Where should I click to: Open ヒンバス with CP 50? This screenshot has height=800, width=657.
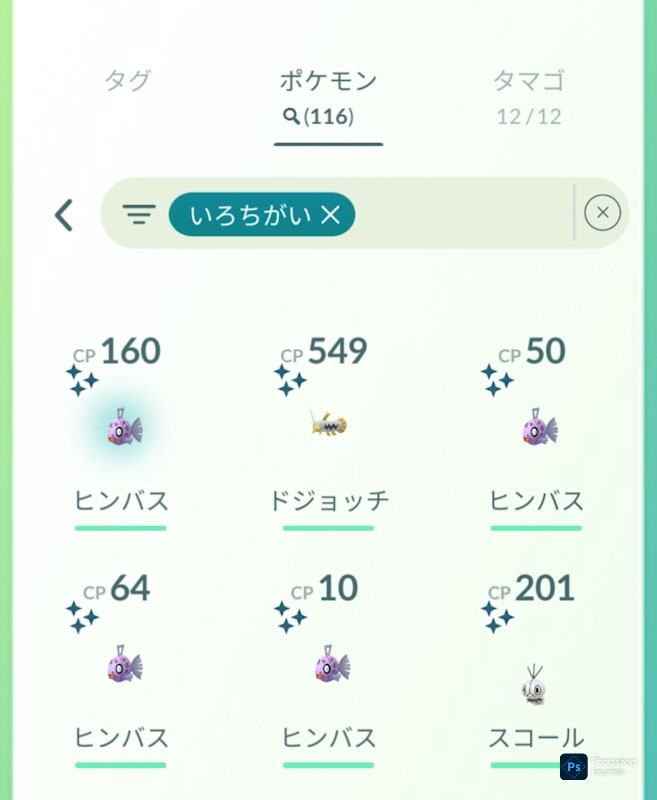(x=537, y=430)
